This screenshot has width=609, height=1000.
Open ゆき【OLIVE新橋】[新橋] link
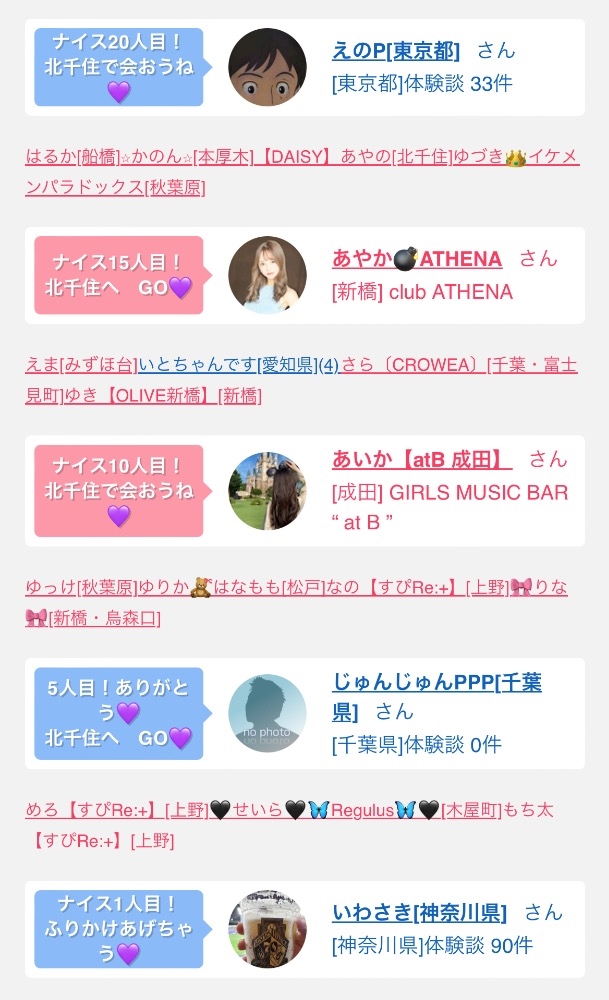point(161,396)
